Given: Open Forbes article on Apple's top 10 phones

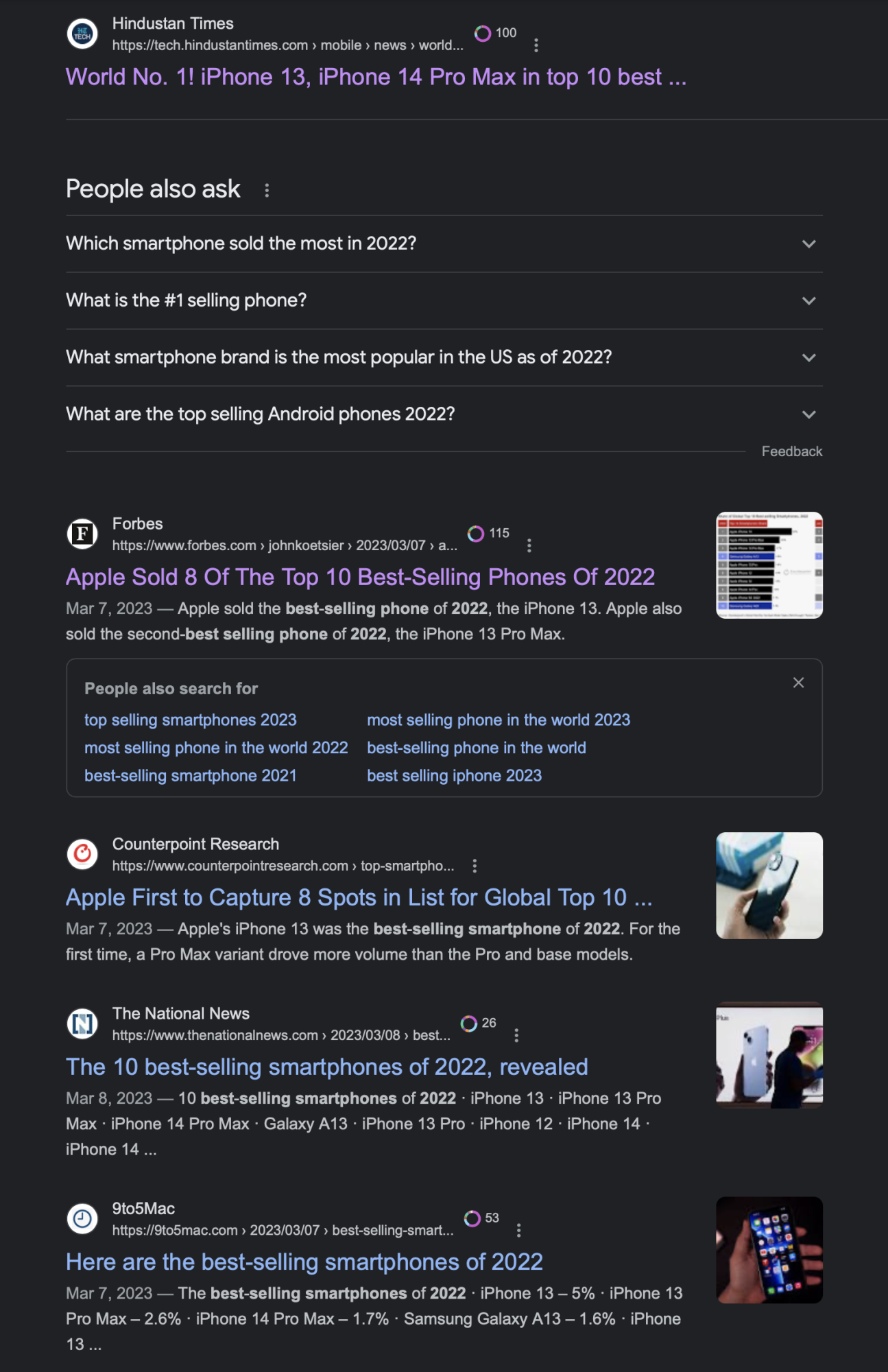Looking at the screenshot, I should (x=360, y=577).
